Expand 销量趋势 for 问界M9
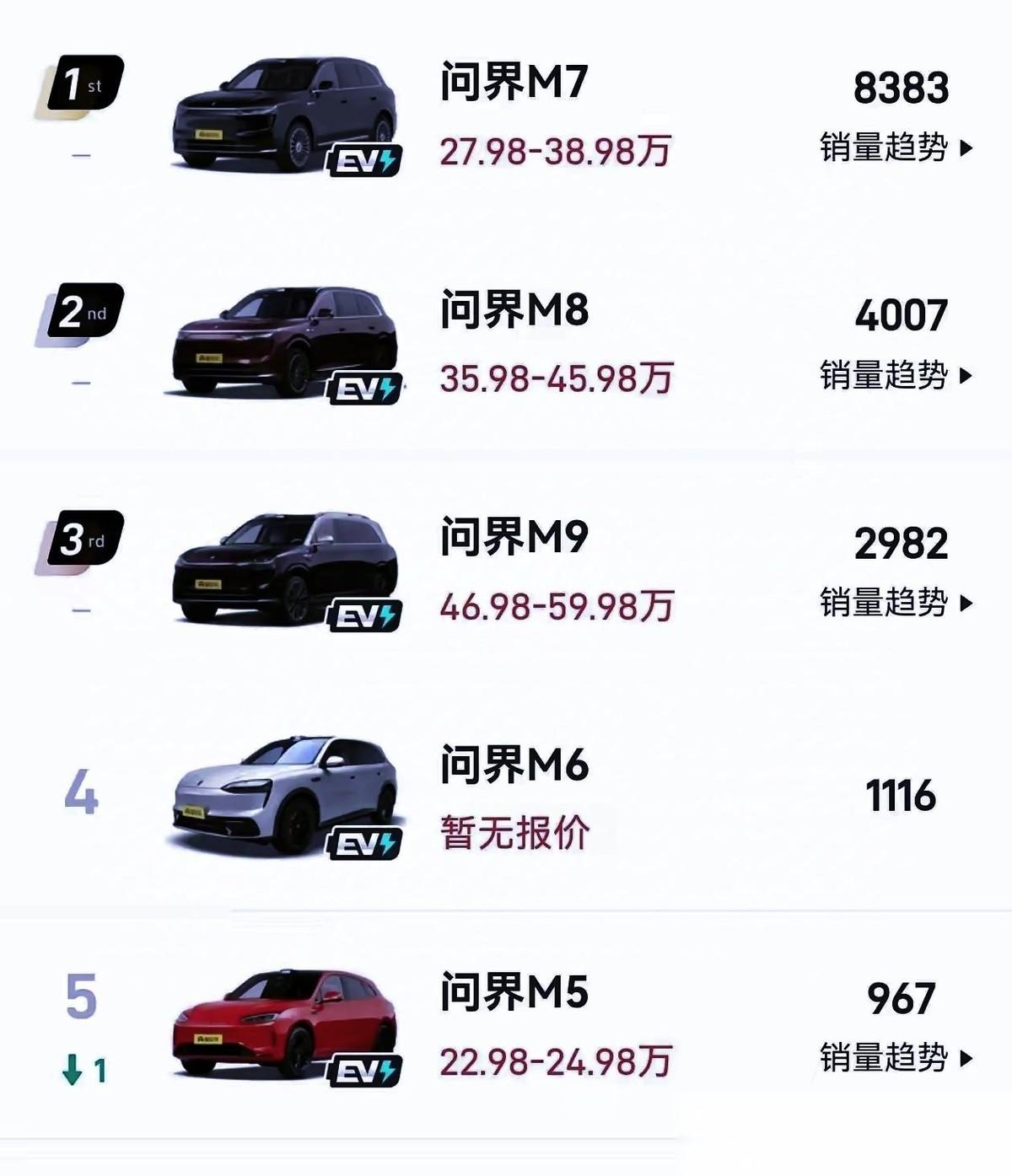The height and width of the screenshot is (1176, 1012). (890, 603)
